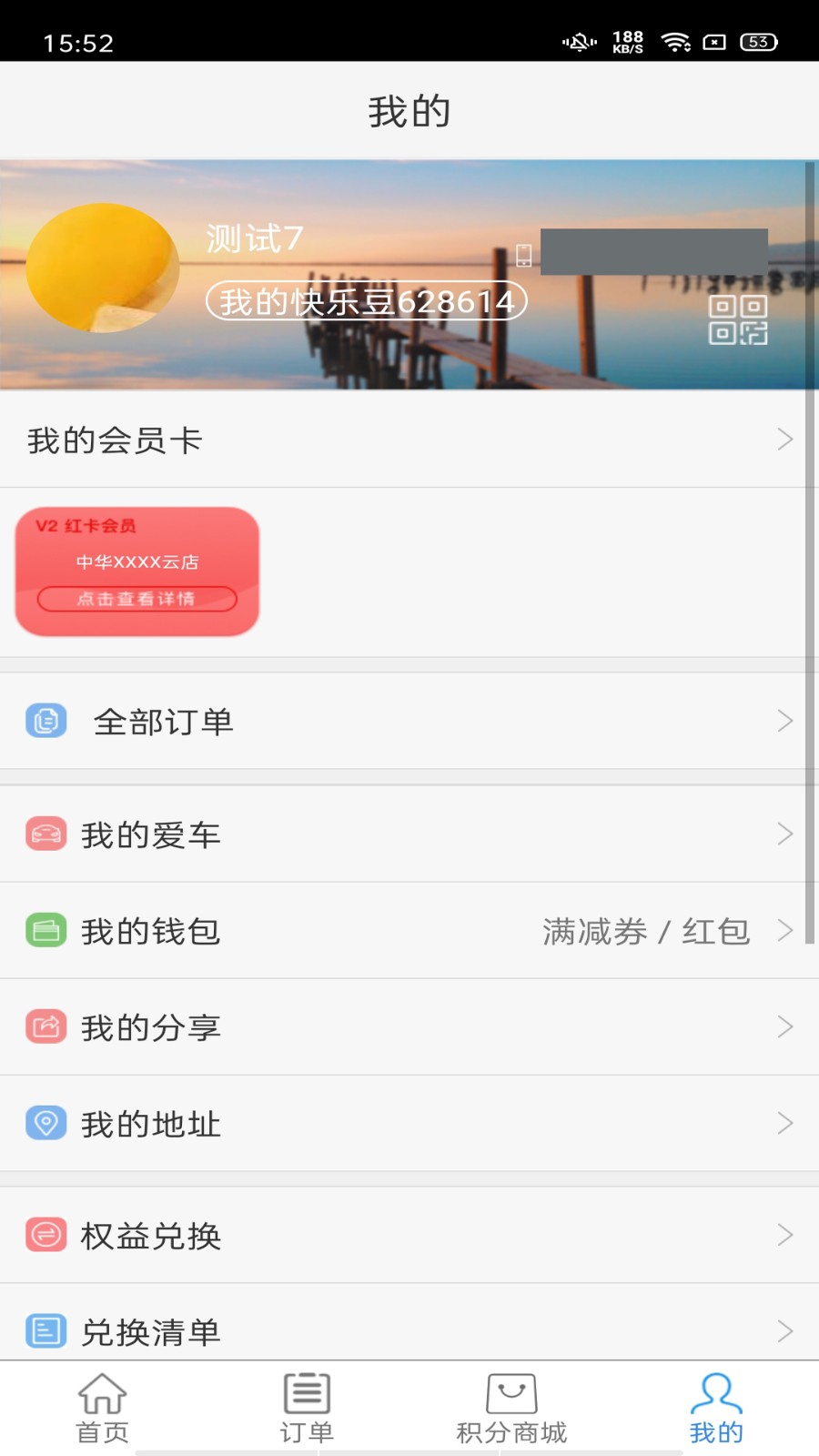
Task: Click the 兑换清单 list icon
Action: pyautogui.click(x=45, y=1330)
